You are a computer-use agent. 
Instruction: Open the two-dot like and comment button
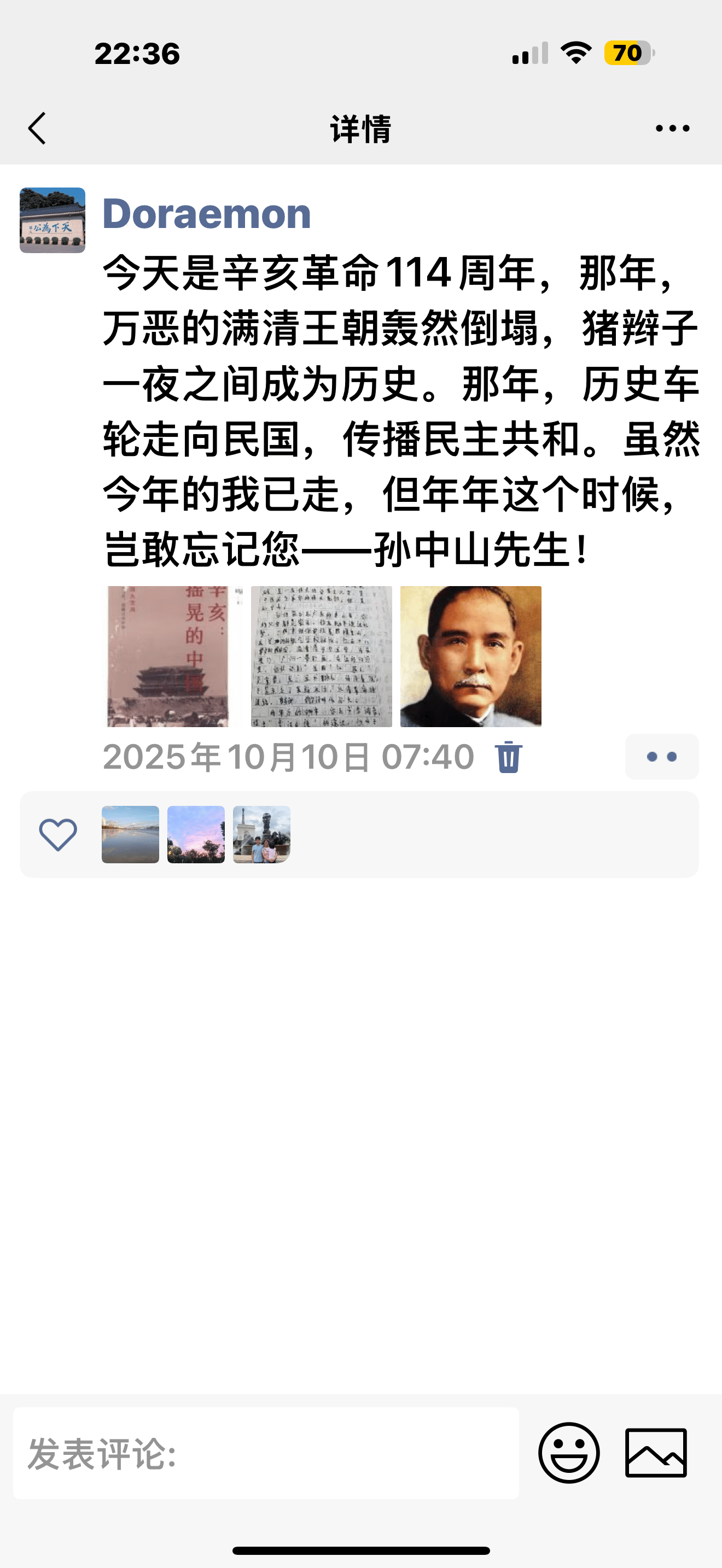661,757
